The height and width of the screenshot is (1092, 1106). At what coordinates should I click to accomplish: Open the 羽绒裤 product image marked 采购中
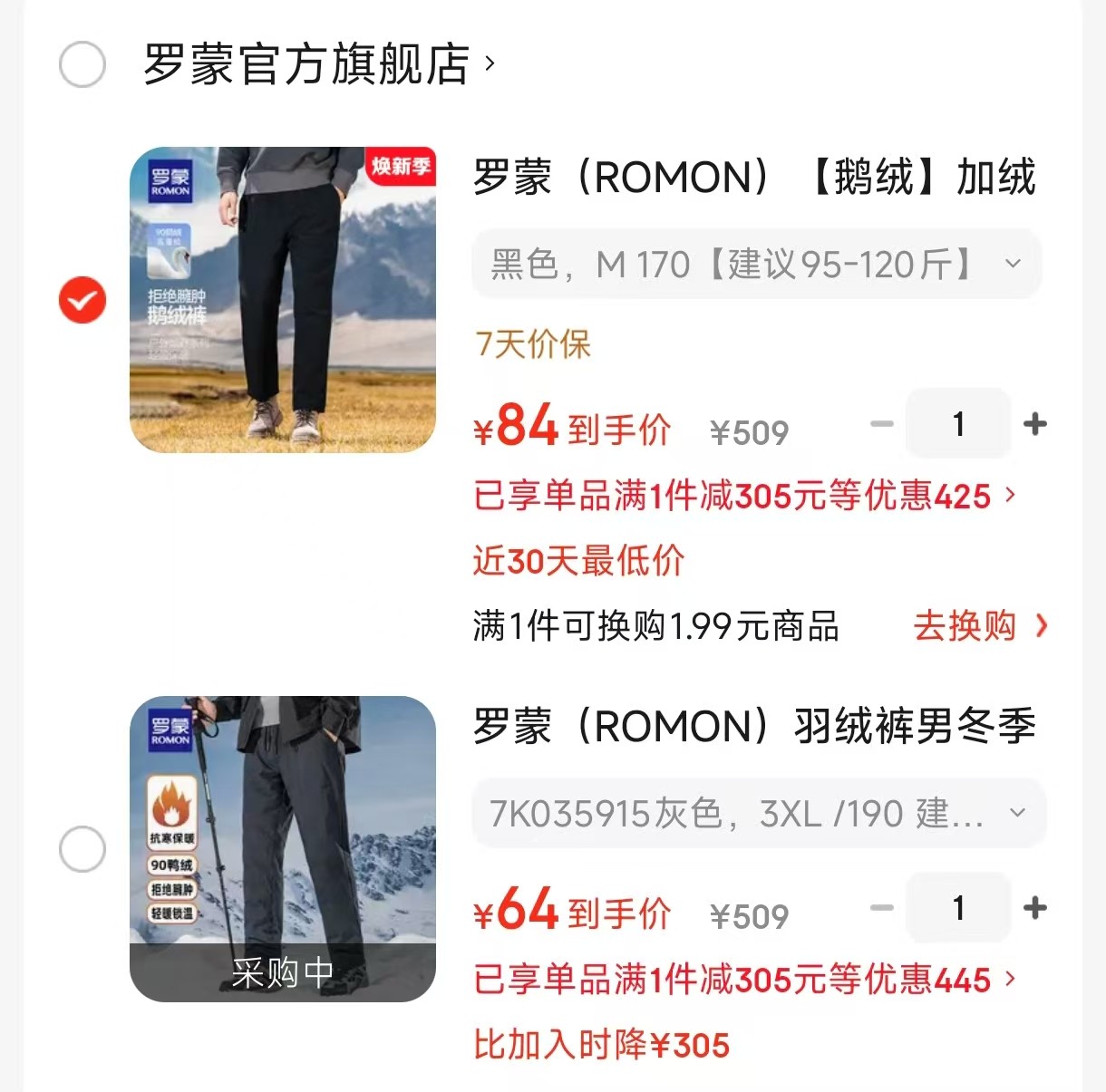(x=283, y=849)
